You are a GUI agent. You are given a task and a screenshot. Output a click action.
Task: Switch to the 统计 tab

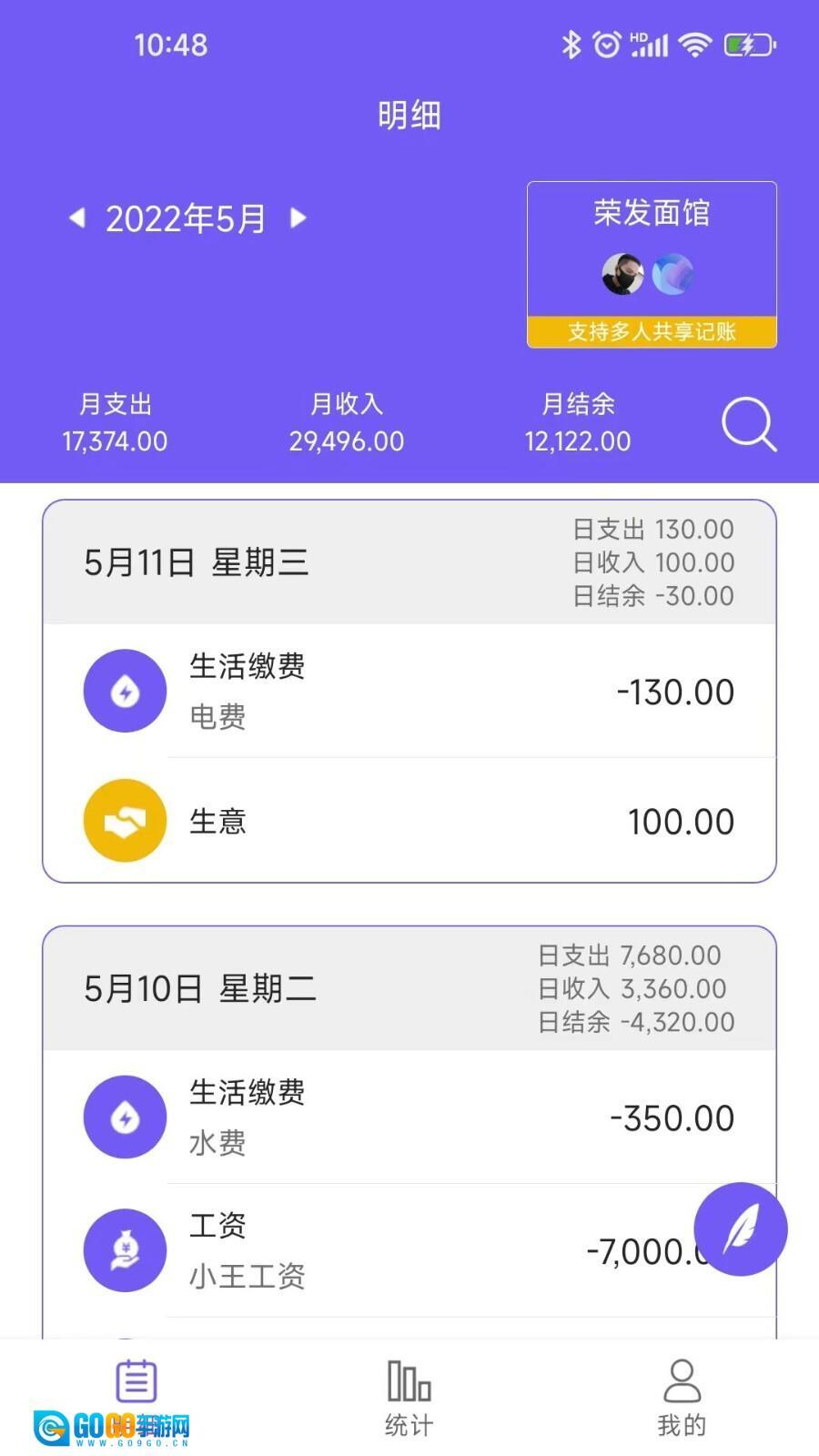coord(409,1398)
